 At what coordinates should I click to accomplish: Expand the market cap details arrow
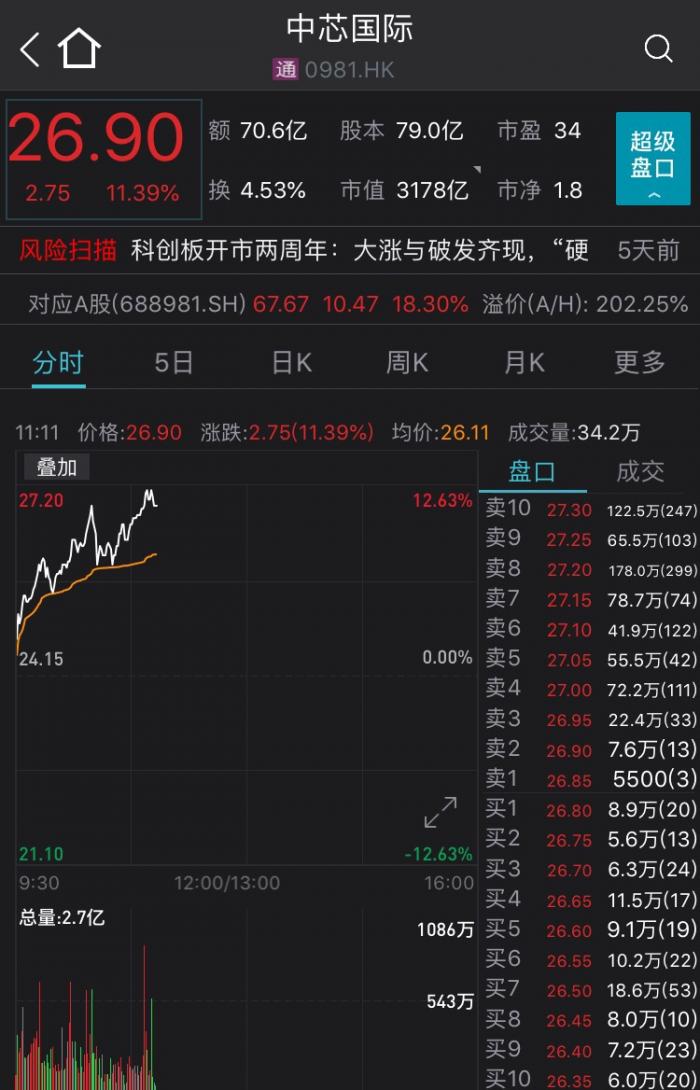point(477,170)
